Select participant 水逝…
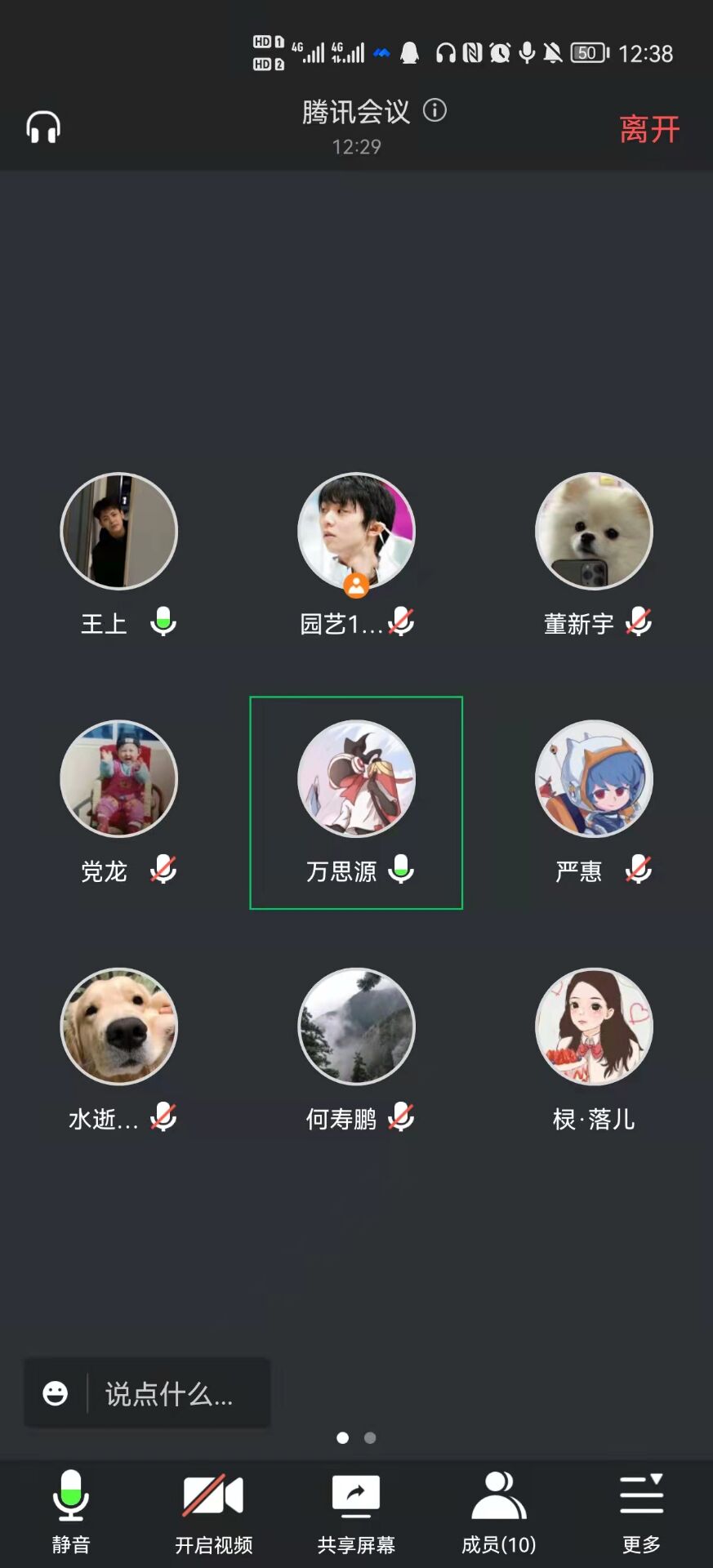The width and height of the screenshot is (713, 1568). tap(119, 1027)
